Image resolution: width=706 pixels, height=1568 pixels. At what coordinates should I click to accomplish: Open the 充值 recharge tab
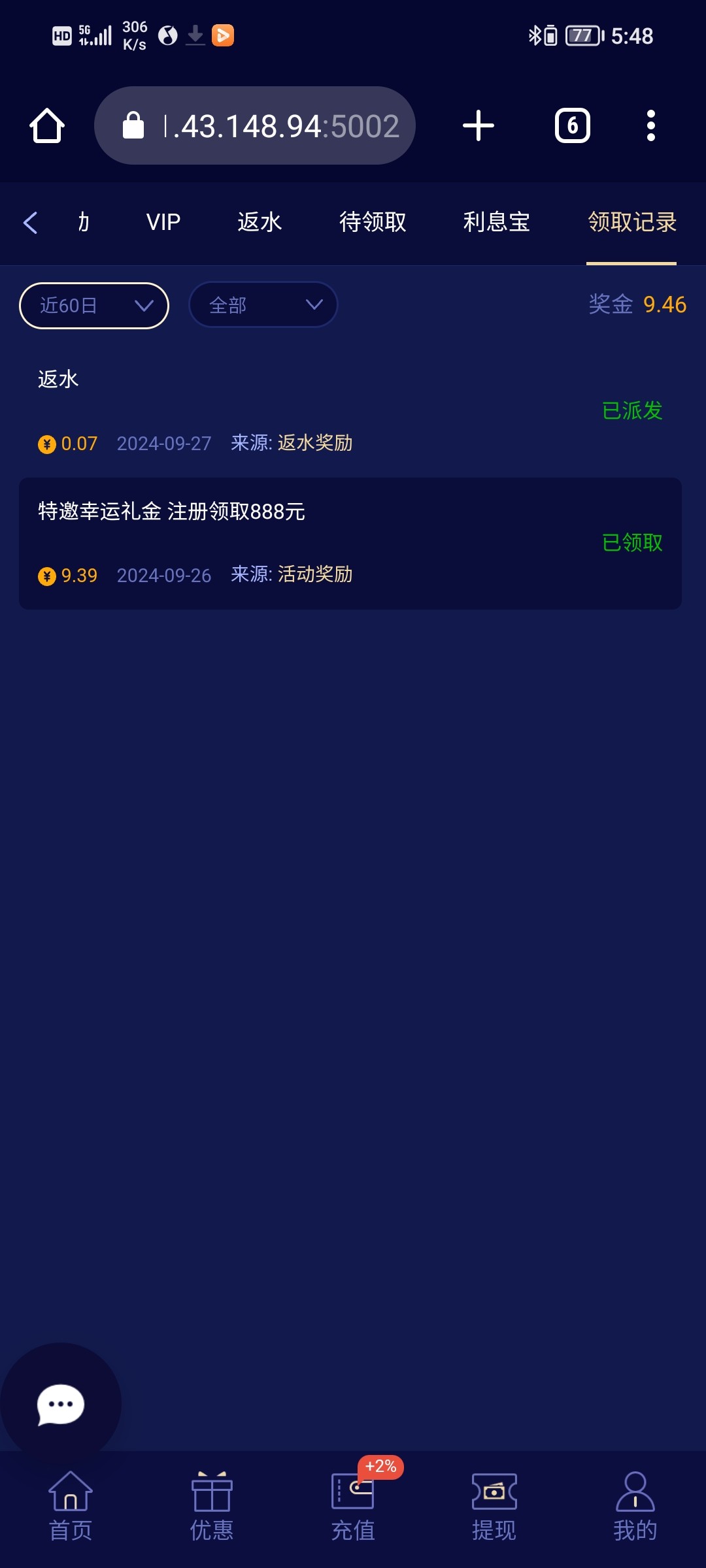[x=353, y=1506]
